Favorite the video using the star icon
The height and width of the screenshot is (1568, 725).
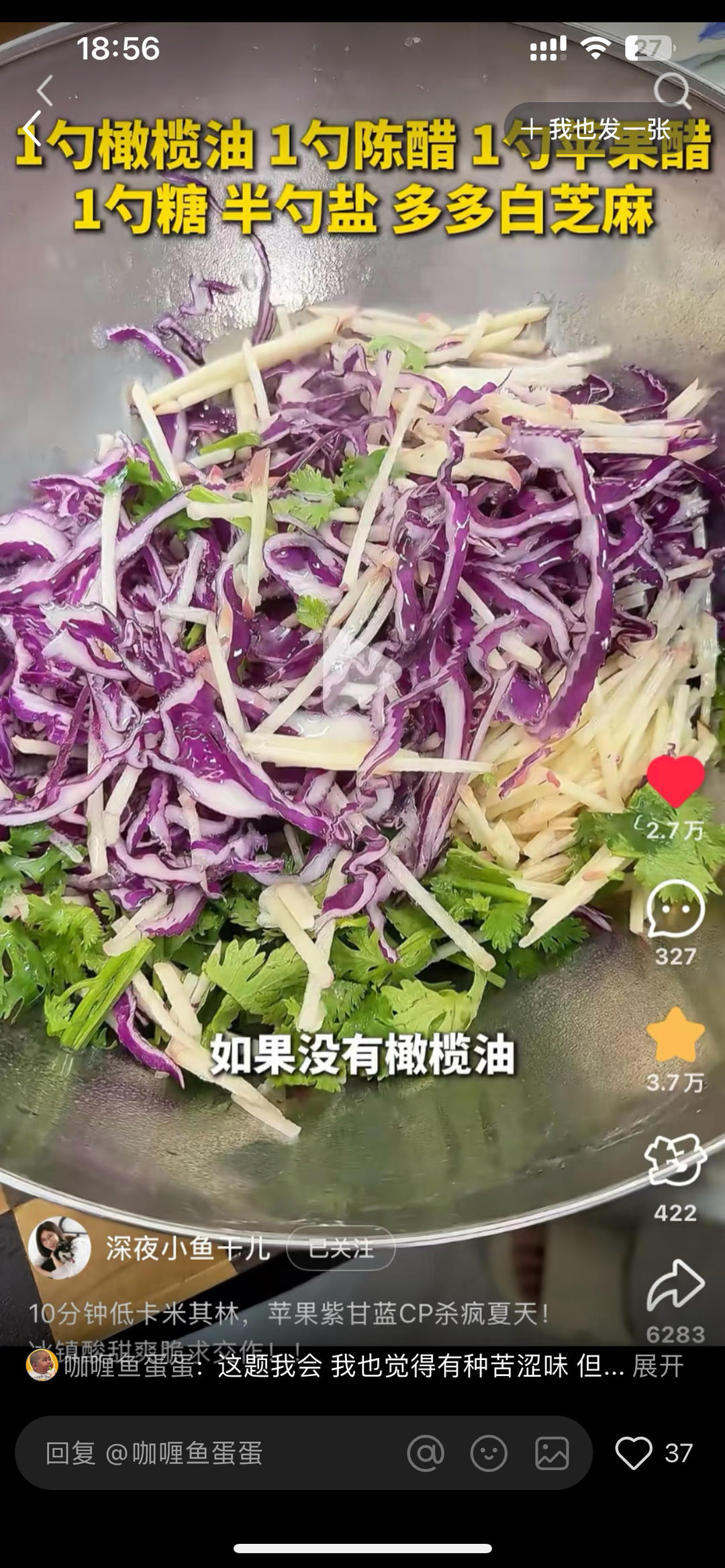pyautogui.click(x=675, y=1036)
